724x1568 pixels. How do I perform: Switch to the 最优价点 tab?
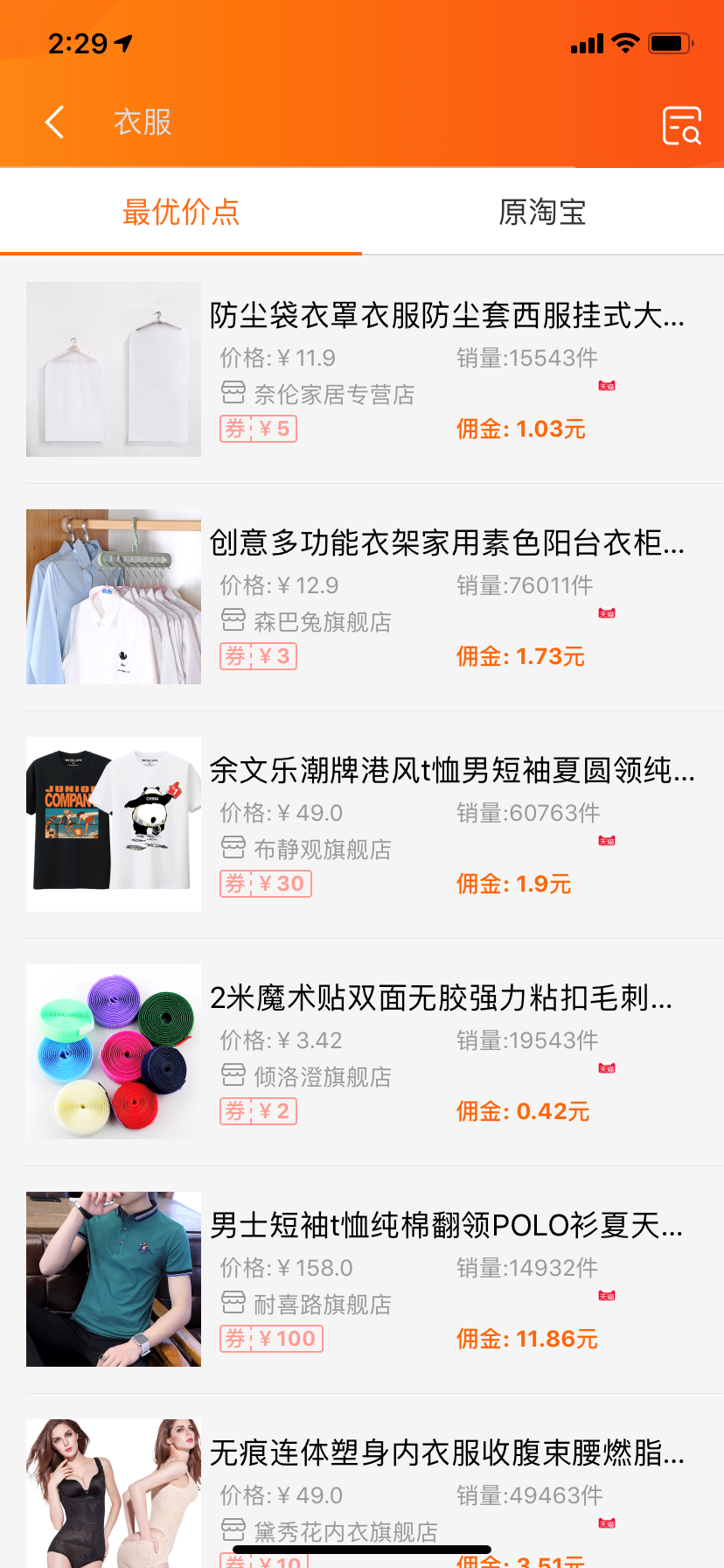coord(181,213)
